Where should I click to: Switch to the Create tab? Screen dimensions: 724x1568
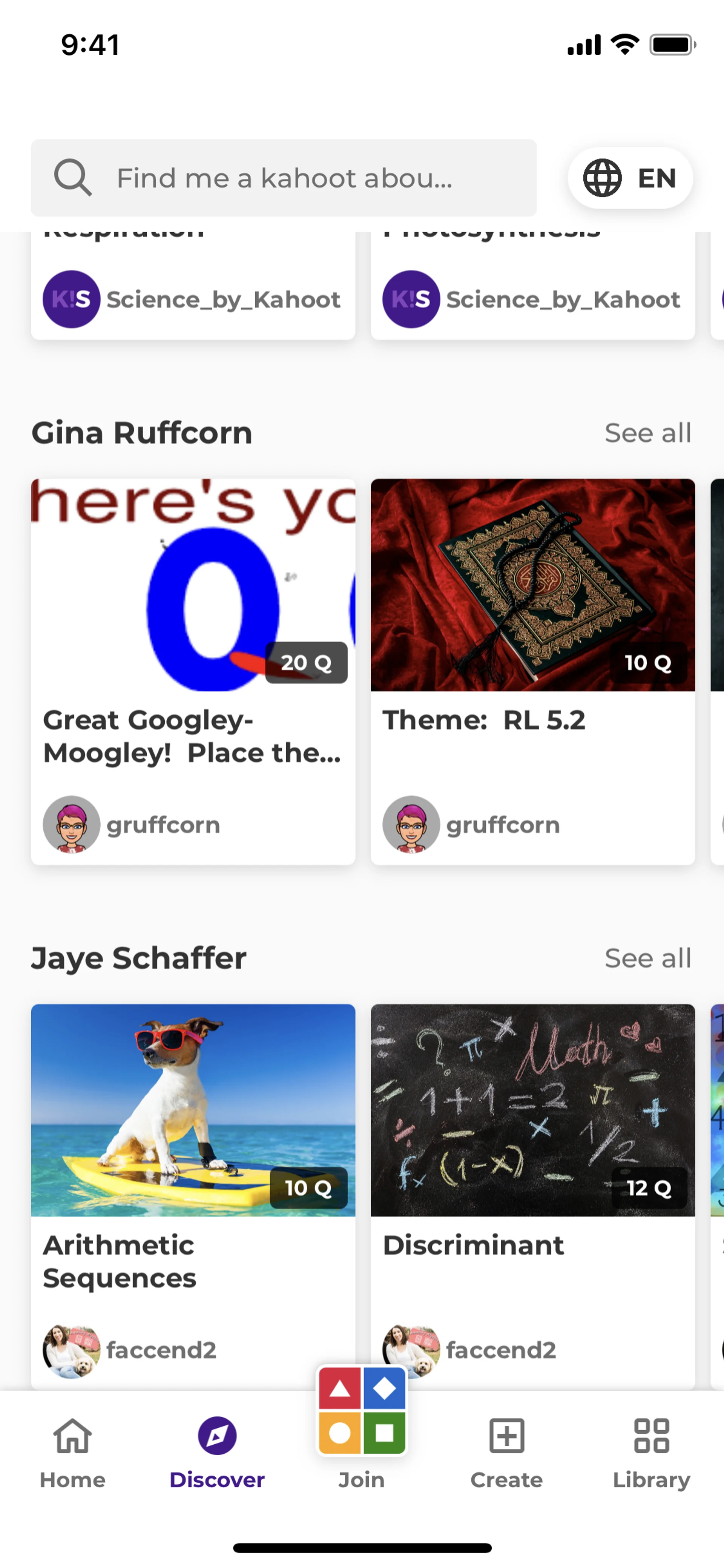(x=506, y=1451)
